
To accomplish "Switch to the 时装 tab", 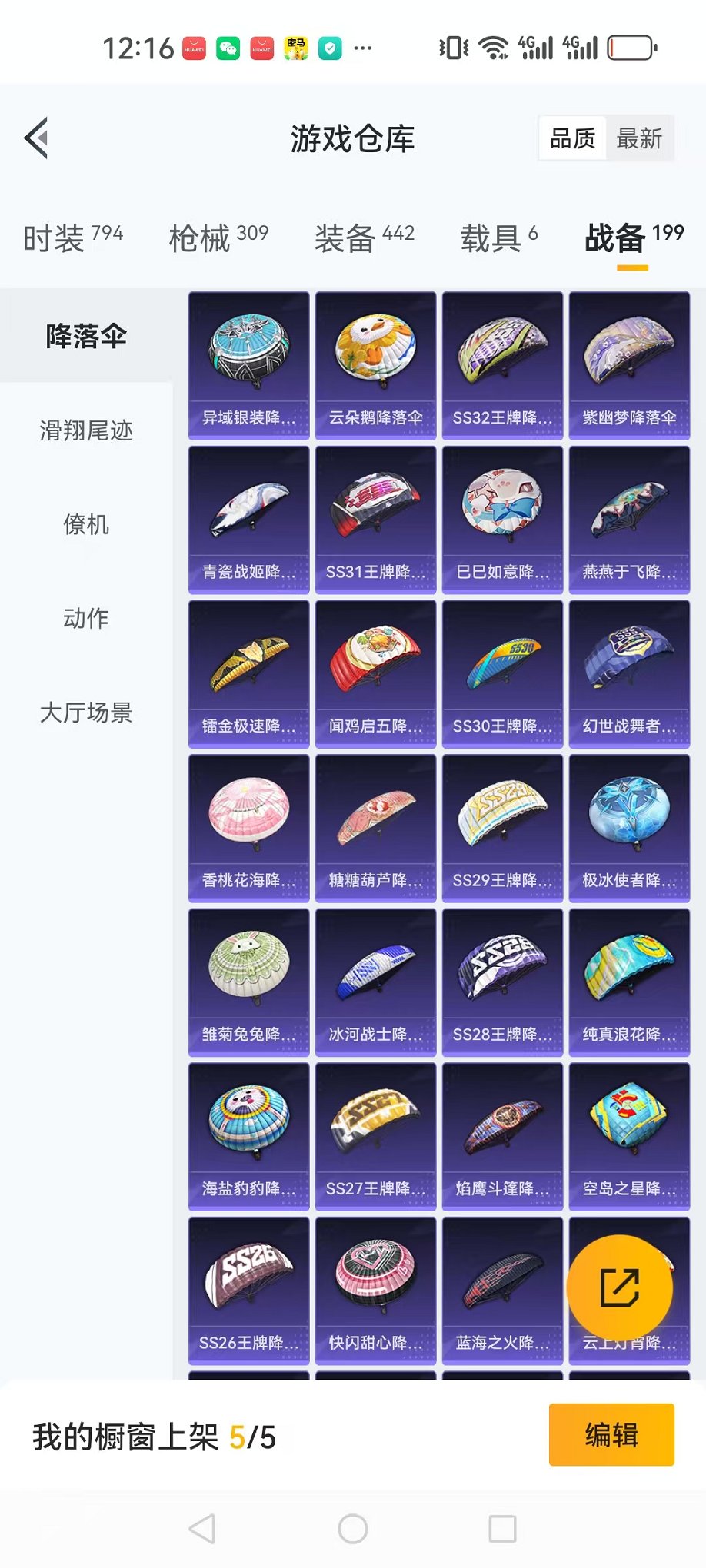I will (72, 238).
